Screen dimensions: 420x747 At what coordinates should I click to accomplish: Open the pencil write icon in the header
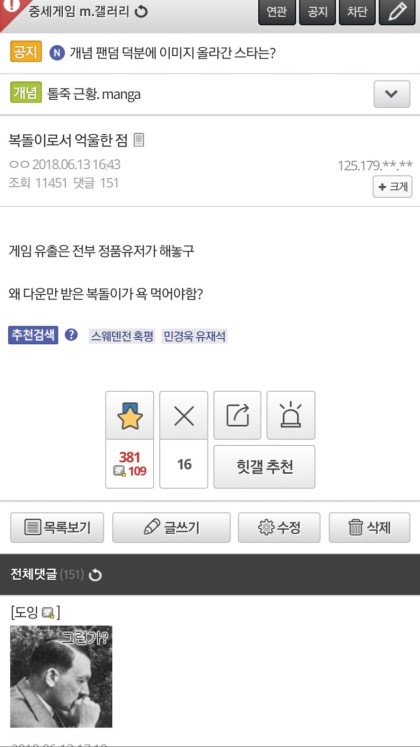[397, 12]
